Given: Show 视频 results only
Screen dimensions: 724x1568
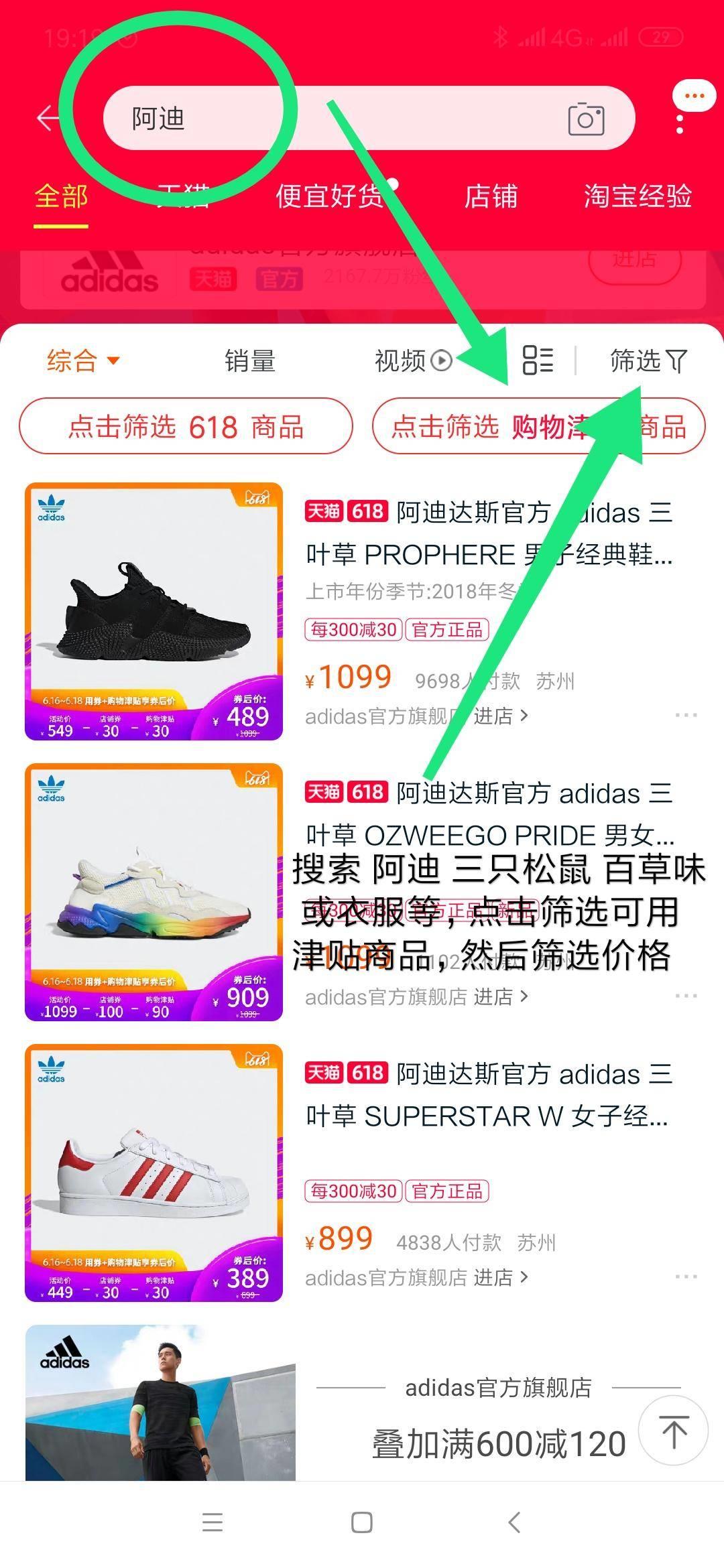Looking at the screenshot, I should [x=412, y=361].
